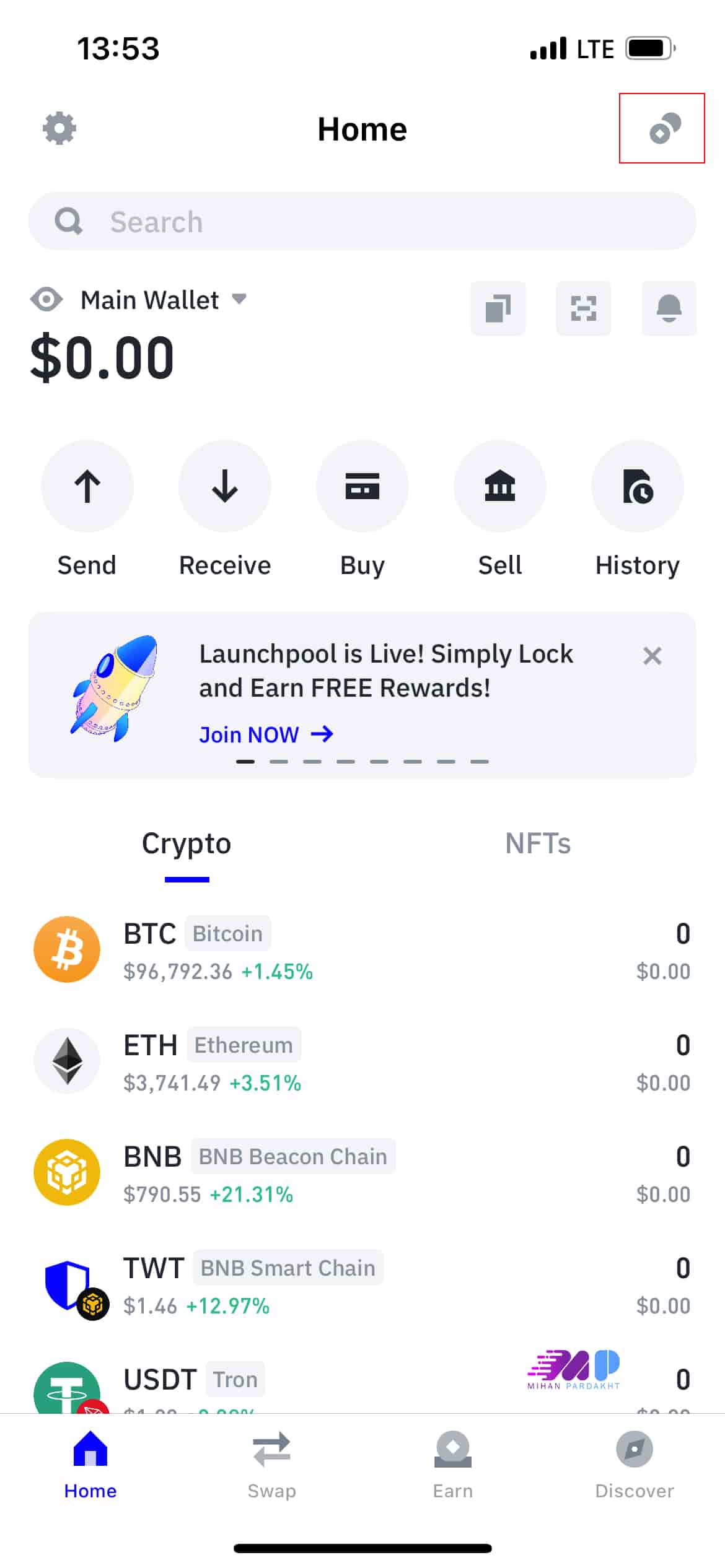Image resolution: width=725 pixels, height=1568 pixels.
Task: Open the ETH Ethereum asset row
Action: pyautogui.click(x=362, y=1061)
